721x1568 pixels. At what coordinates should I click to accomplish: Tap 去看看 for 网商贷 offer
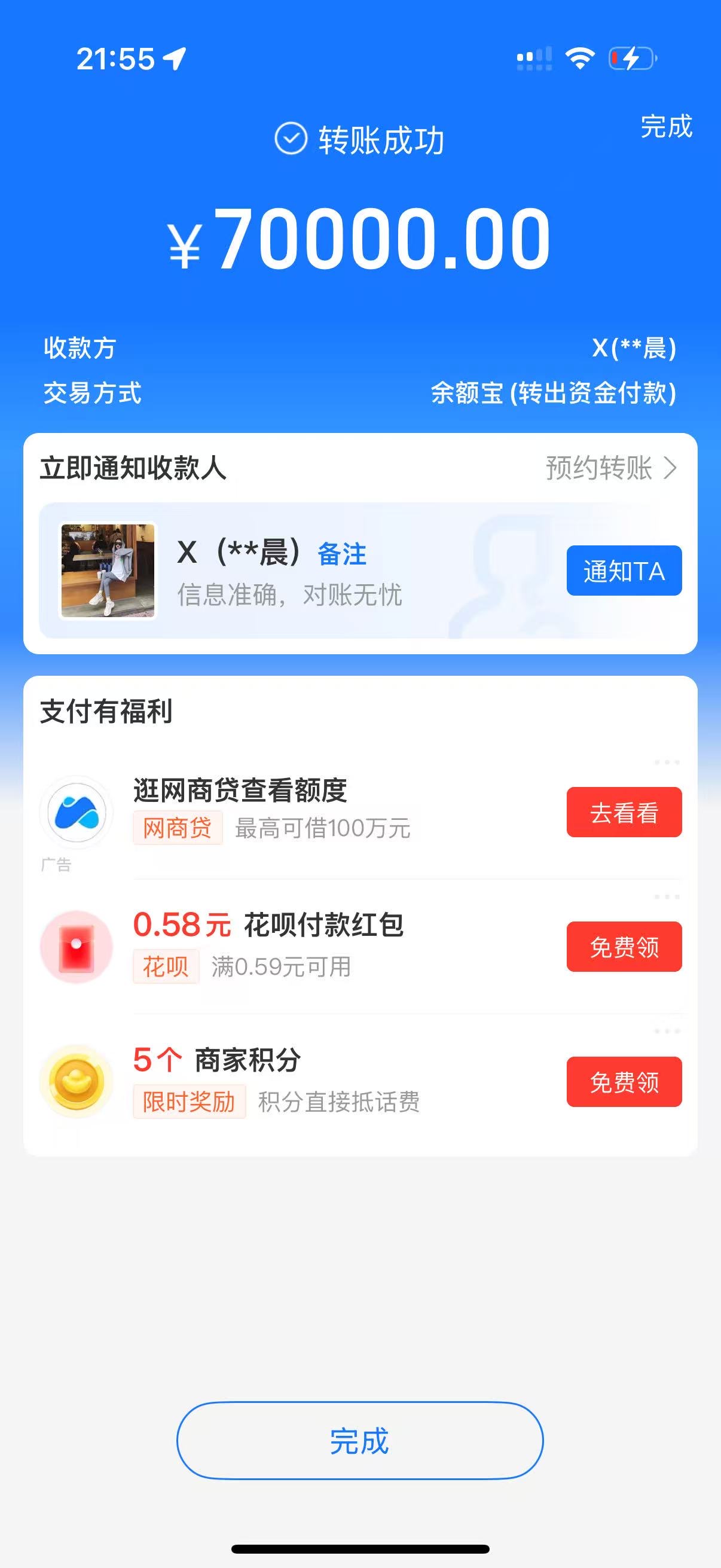click(x=624, y=812)
